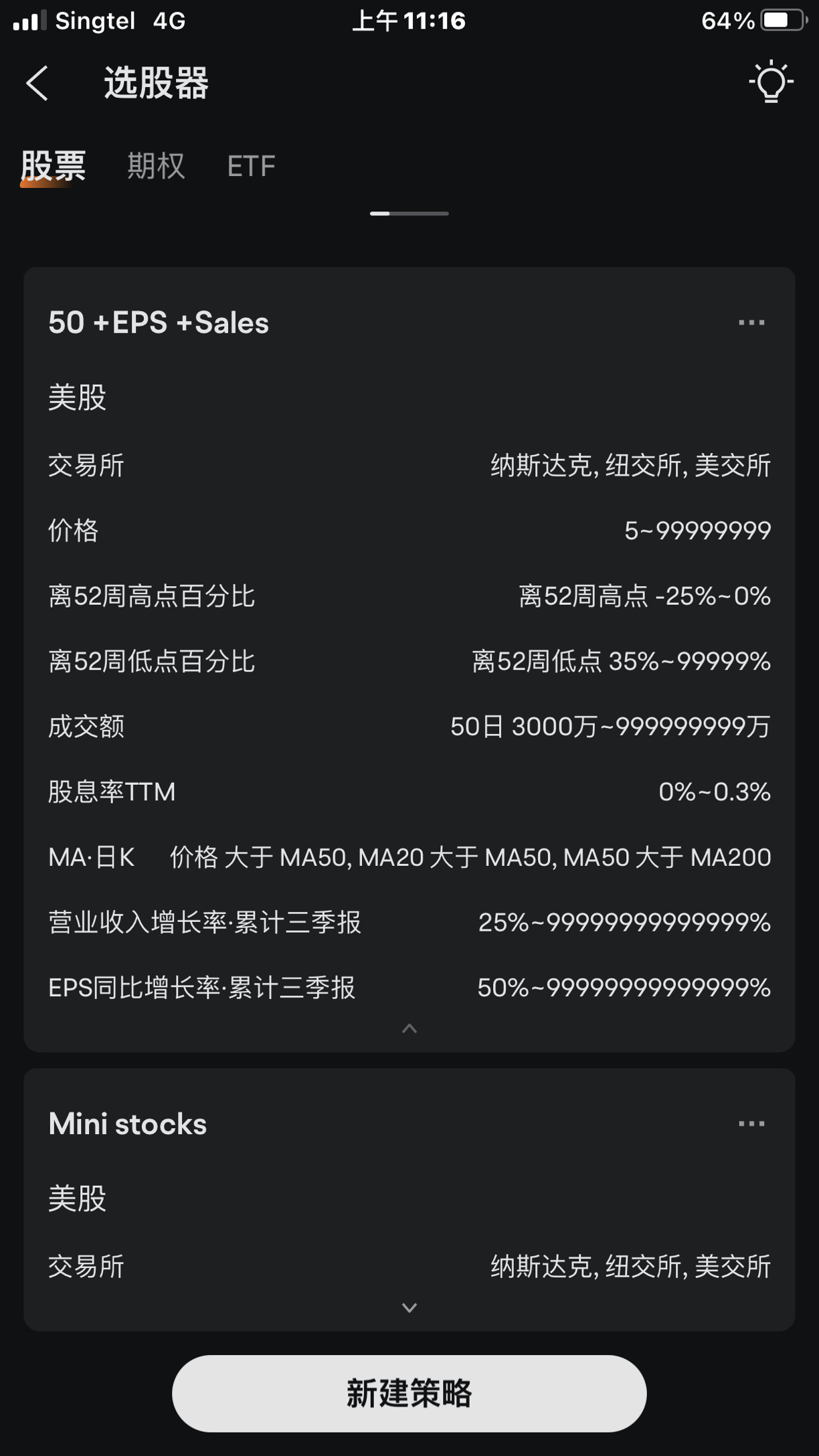Tap 新建策略 to create a new strategy

[x=409, y=1393]
